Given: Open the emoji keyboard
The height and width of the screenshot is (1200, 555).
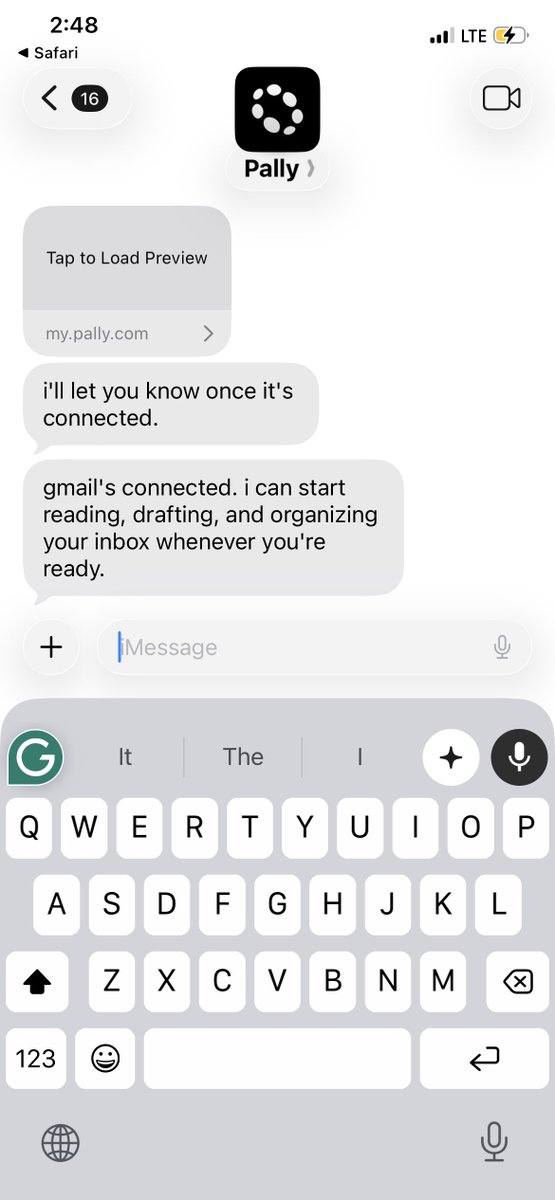Looking at the screenshot, I should 103,1058.
